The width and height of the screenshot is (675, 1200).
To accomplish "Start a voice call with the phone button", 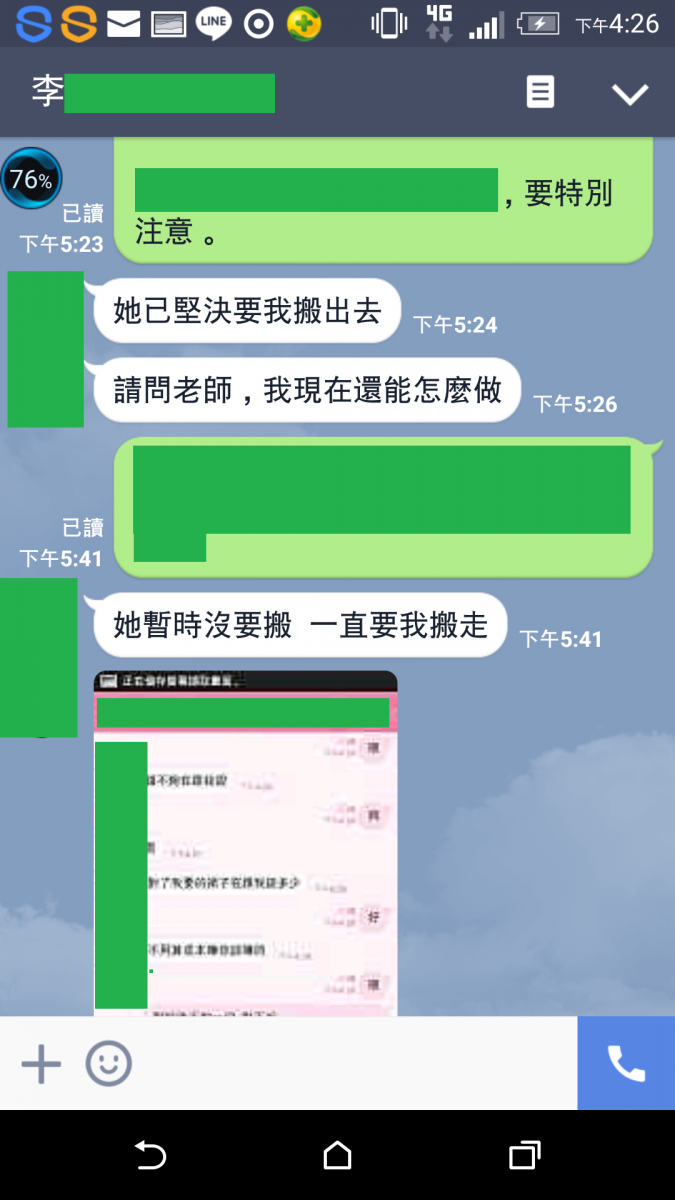I will (x=626, y=1064).
